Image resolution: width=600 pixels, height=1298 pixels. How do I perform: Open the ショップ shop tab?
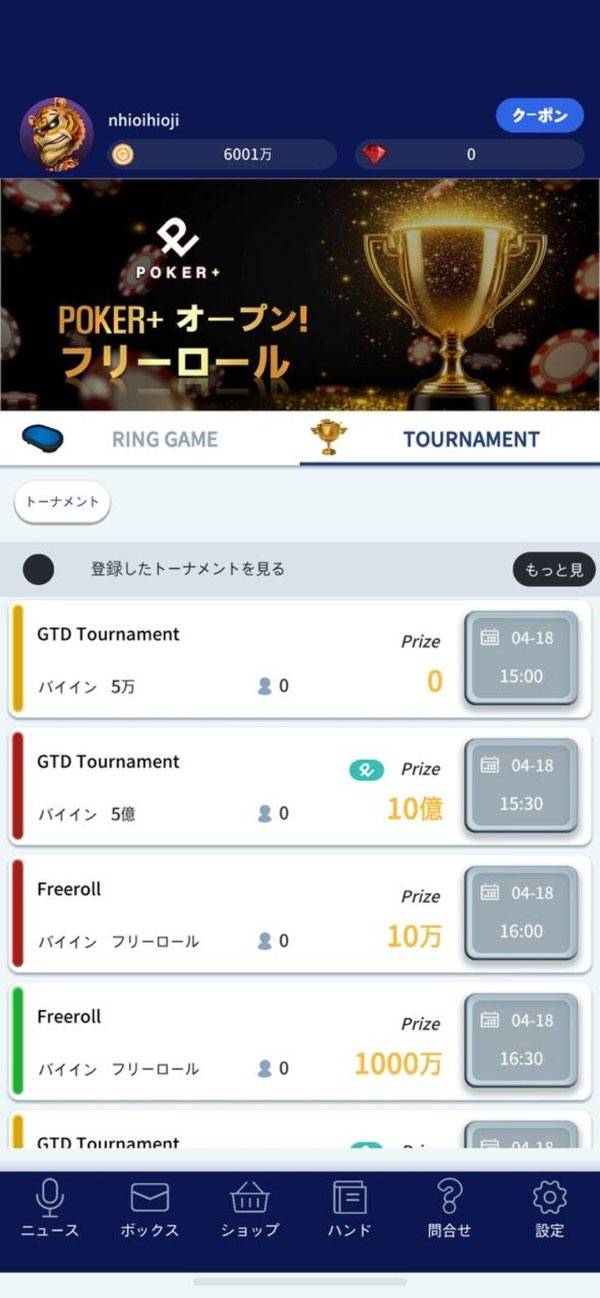click(250, 1209)
